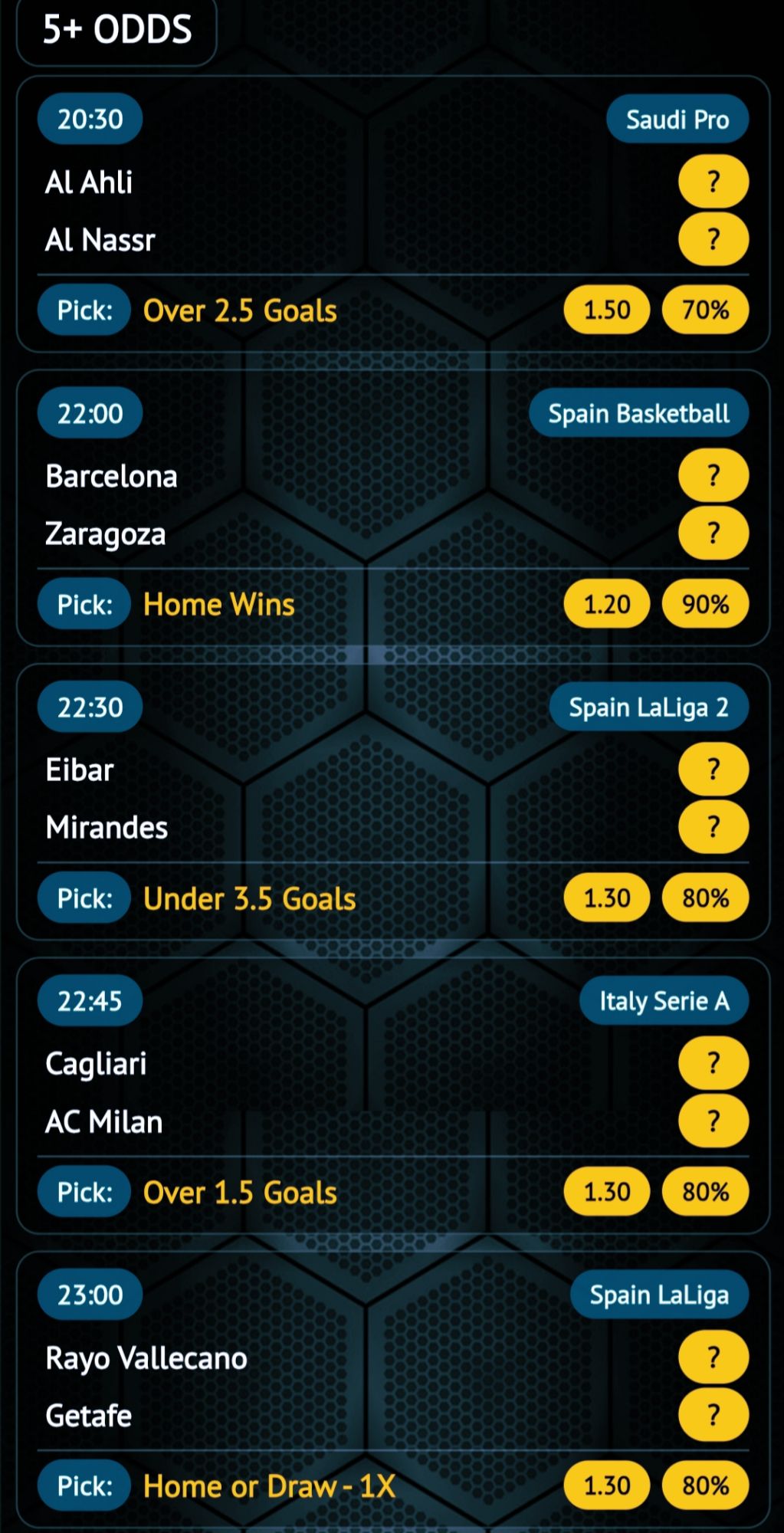The image size is (784, 1533).
Task: Unlock the odds for Cagliari
Action: click(713, 1063)
